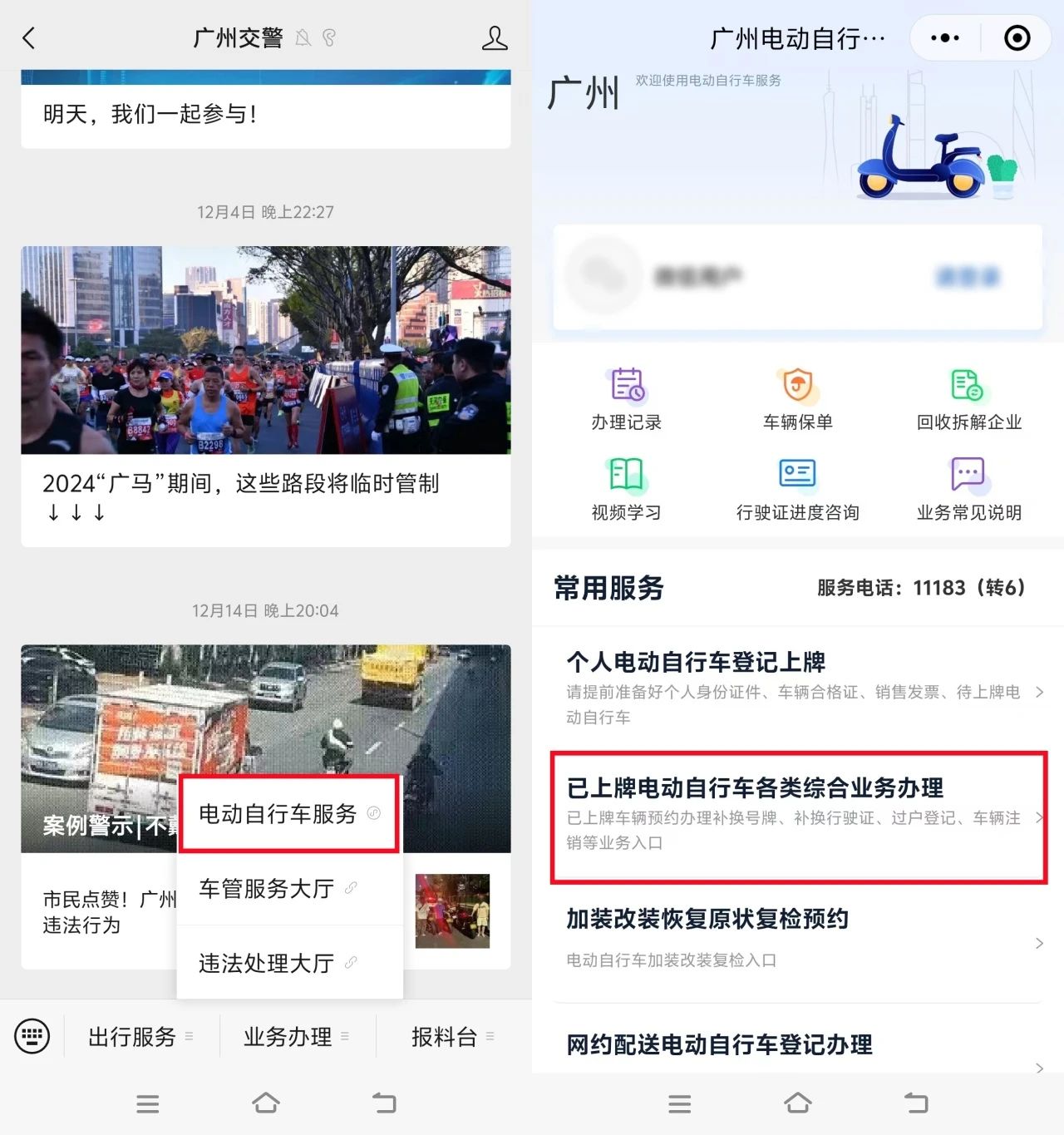1064x1135 pixels.
Task: Open 广州交警 account profile icon
Action: click(495, 38)
